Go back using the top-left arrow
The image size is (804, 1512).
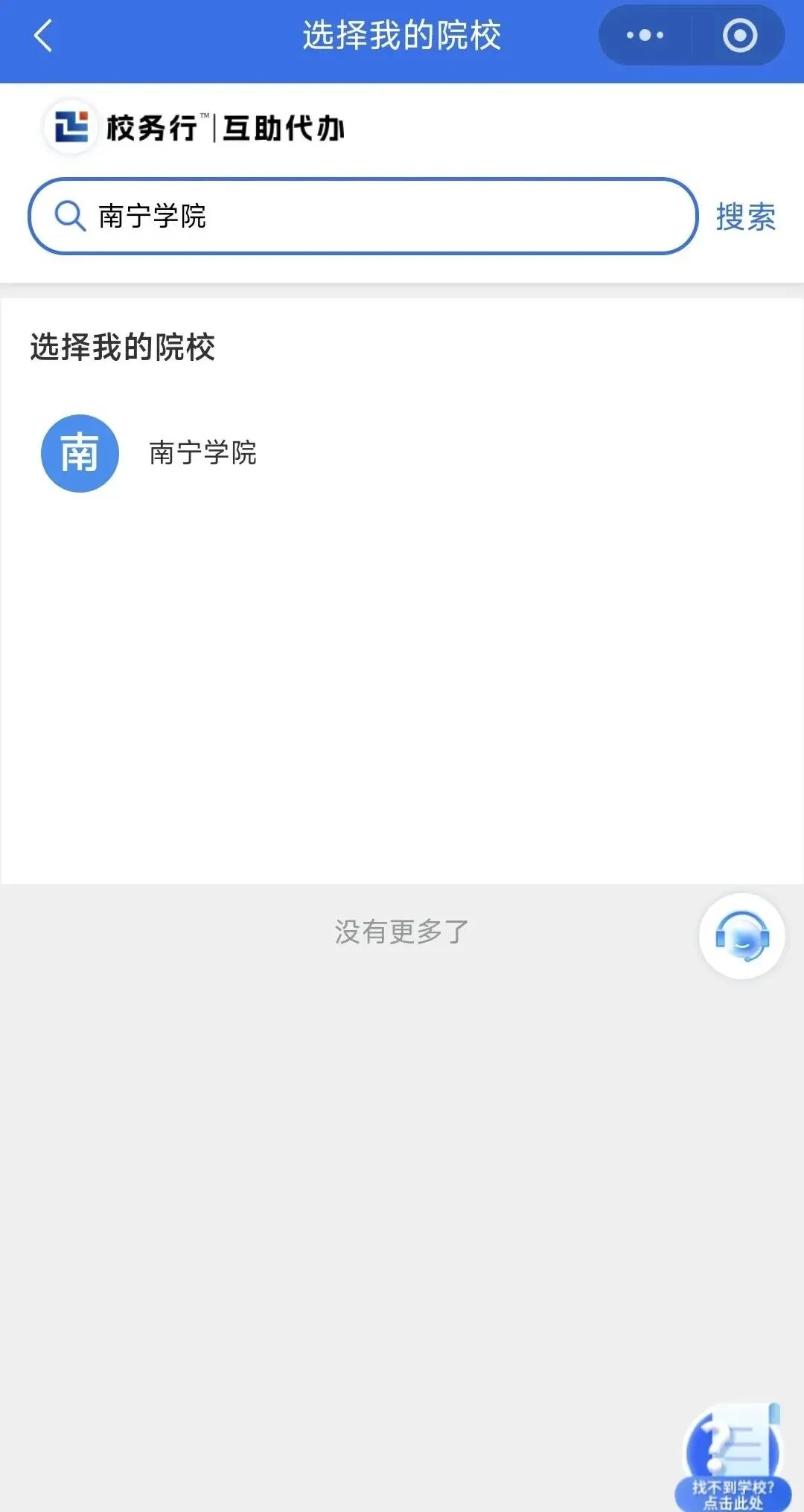pyautogui.click(x=43, y=36)
